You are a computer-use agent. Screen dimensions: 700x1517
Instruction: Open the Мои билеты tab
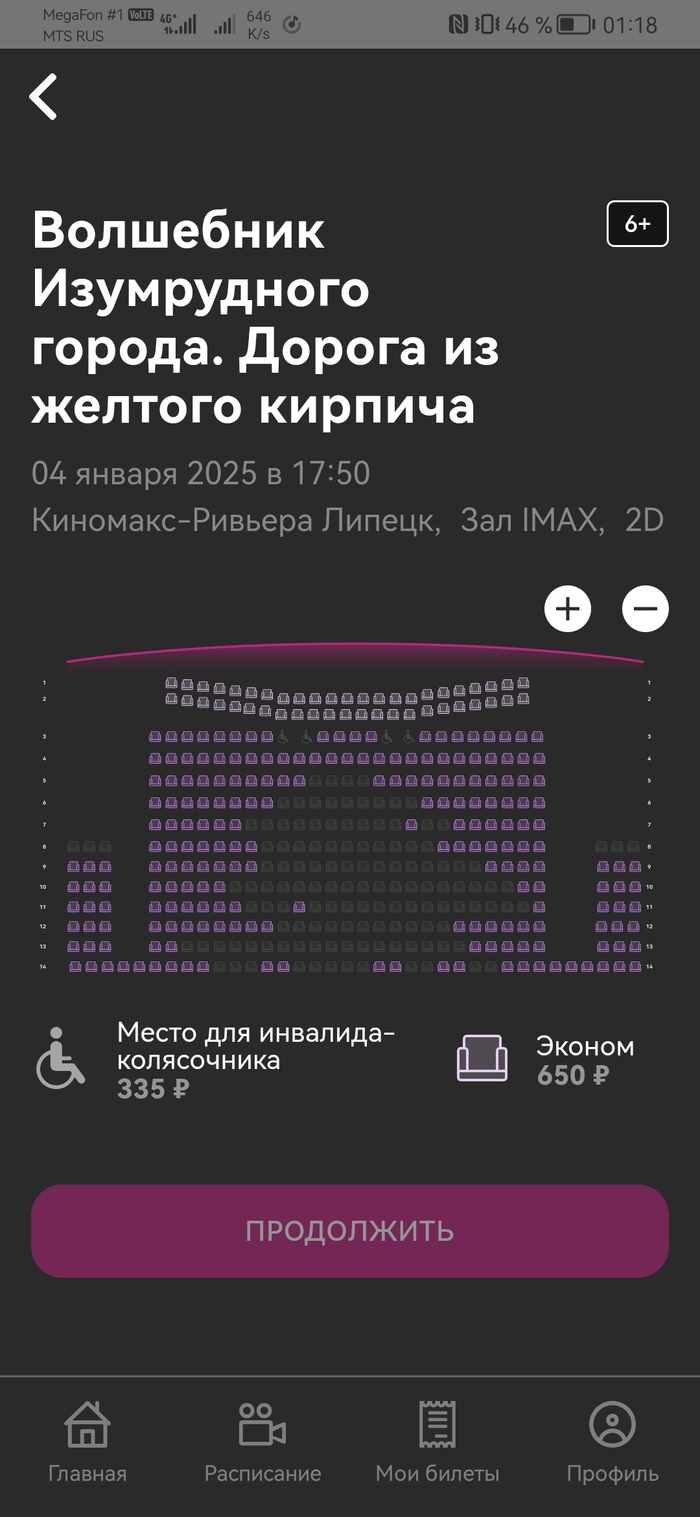tap(437, 1442)
